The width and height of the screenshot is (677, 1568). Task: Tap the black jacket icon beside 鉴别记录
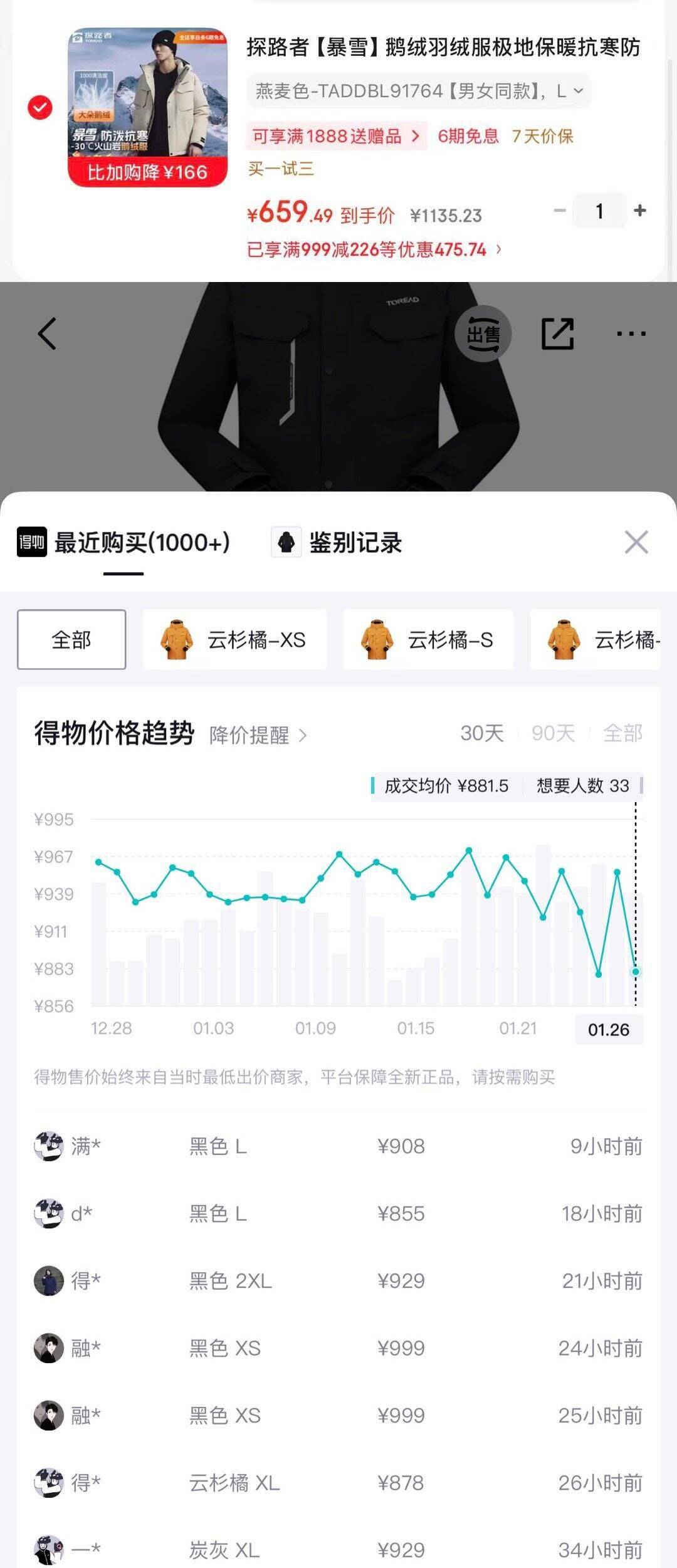[285, 543]
